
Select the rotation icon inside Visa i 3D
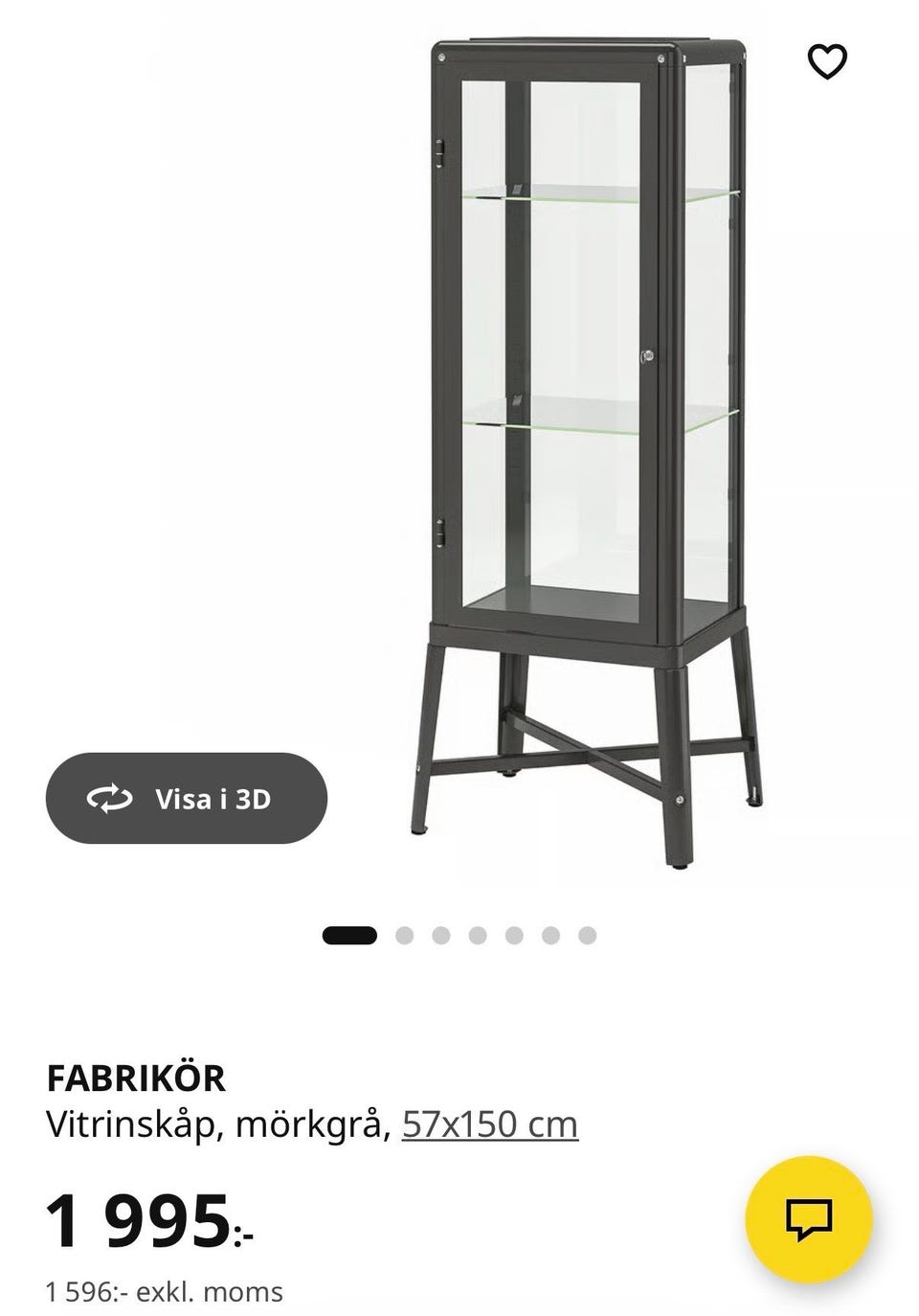point(111,797)
